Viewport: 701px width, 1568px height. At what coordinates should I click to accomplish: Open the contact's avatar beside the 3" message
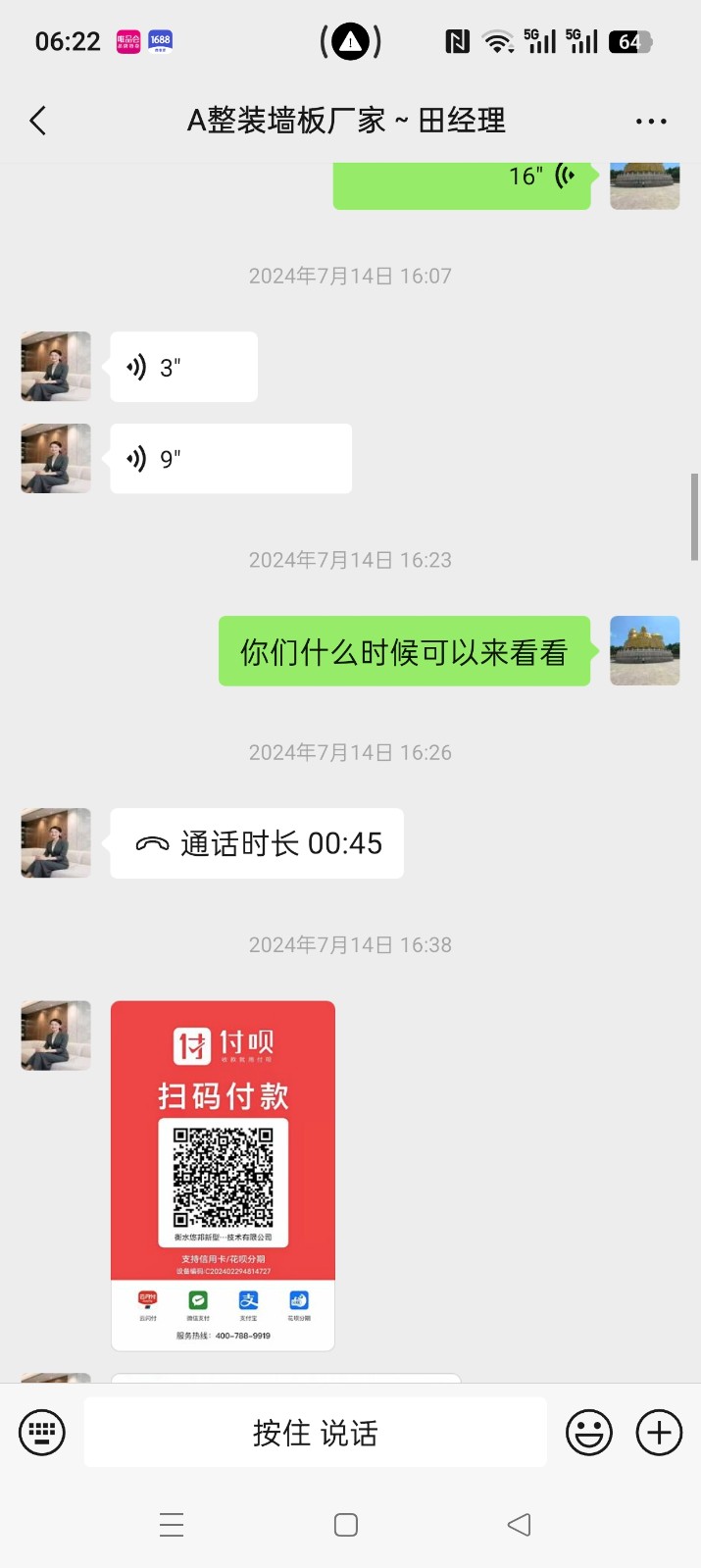(56, 367)
